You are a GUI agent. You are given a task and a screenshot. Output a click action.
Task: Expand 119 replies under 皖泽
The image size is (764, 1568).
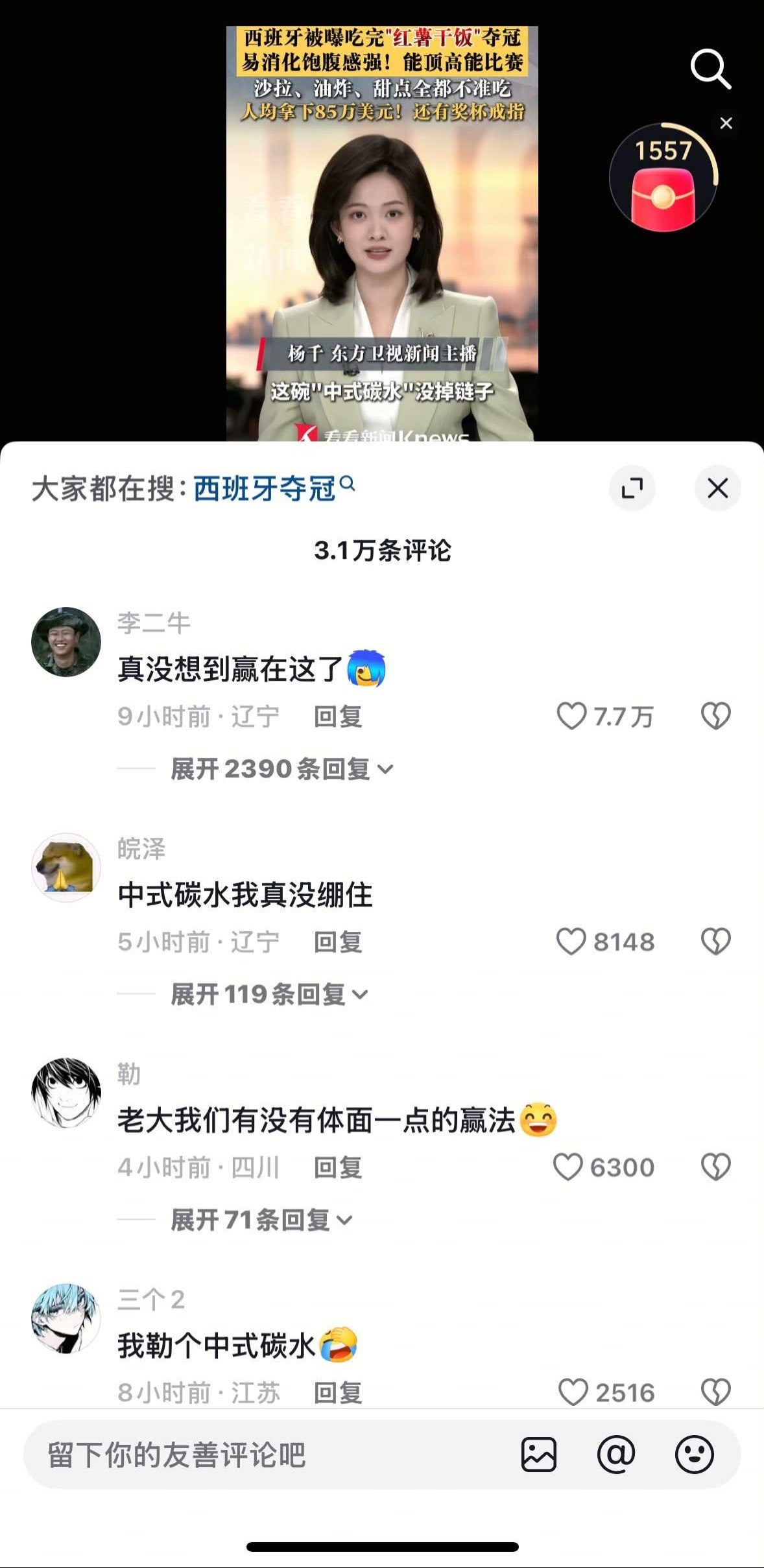tap(269, 994)
